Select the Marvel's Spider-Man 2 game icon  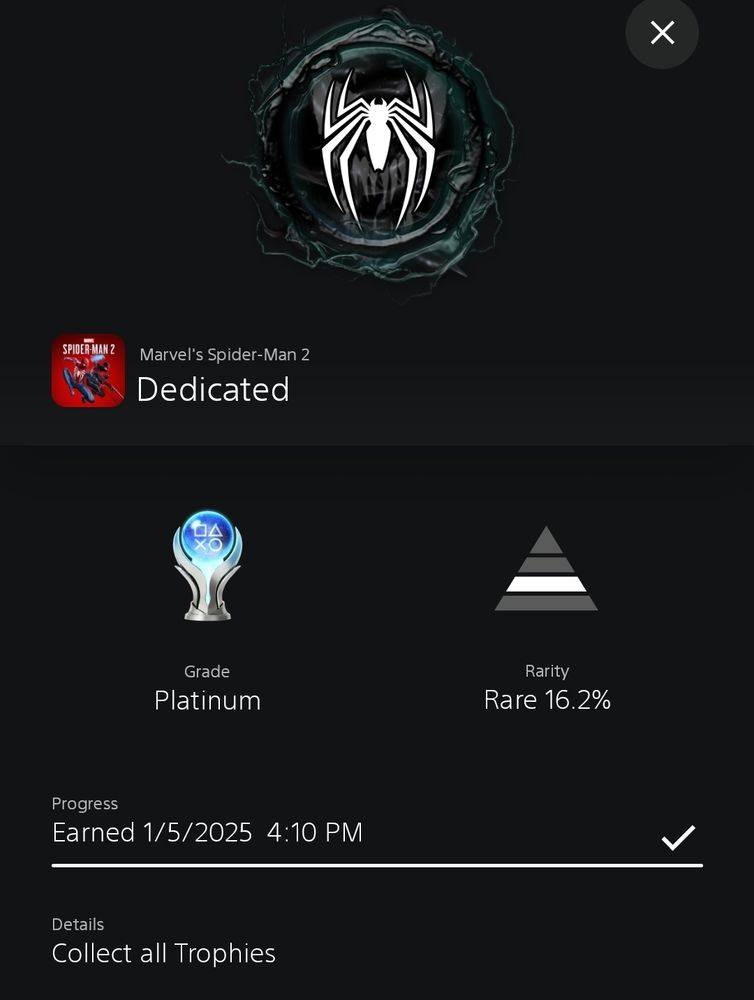(88, 371)
